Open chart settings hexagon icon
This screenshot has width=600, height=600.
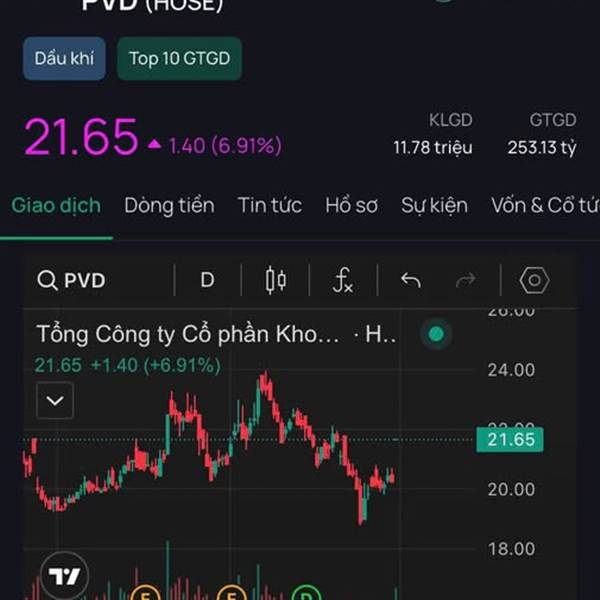[534, 281]
